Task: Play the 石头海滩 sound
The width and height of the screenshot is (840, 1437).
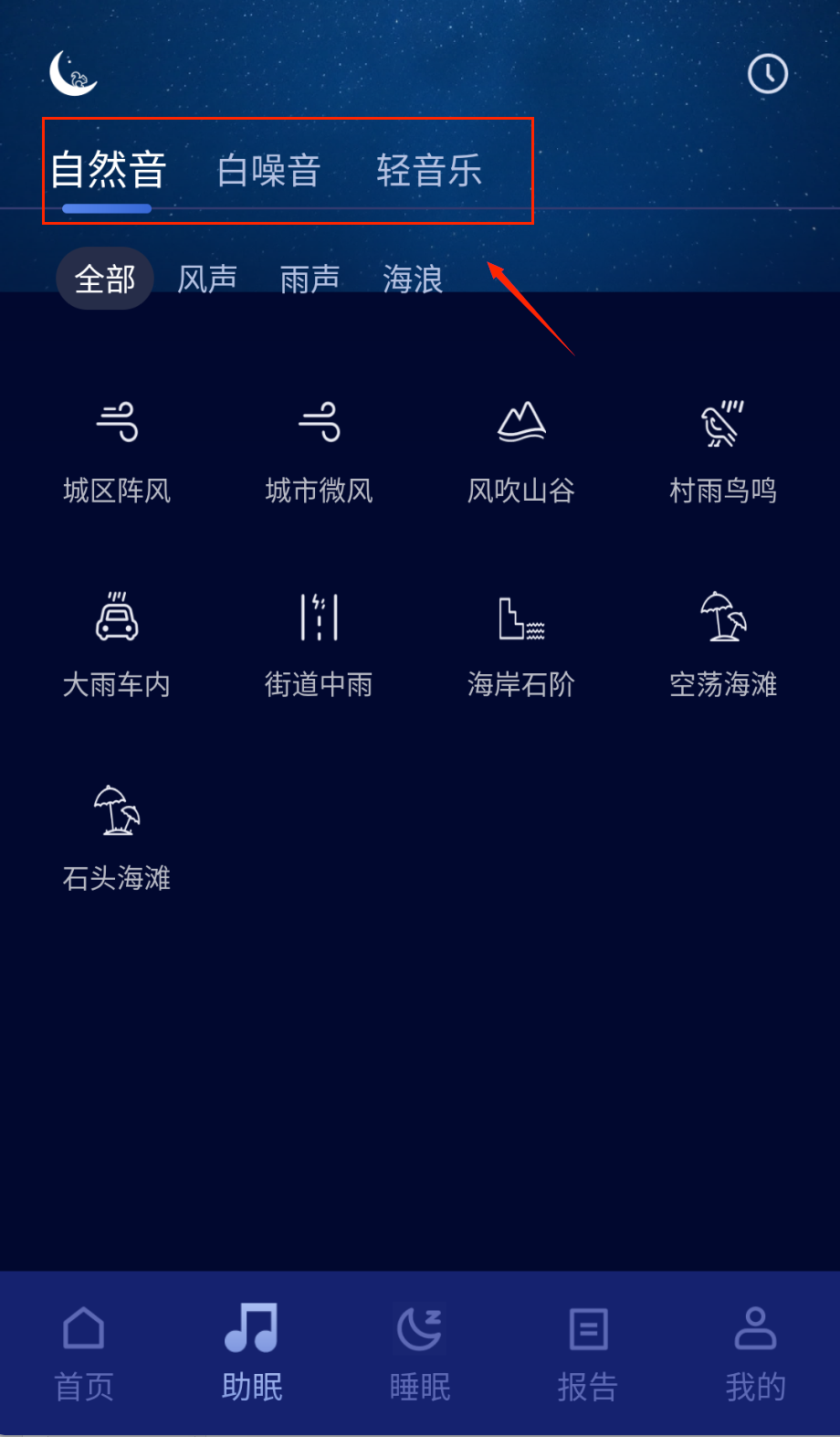Action: point(117,838)
